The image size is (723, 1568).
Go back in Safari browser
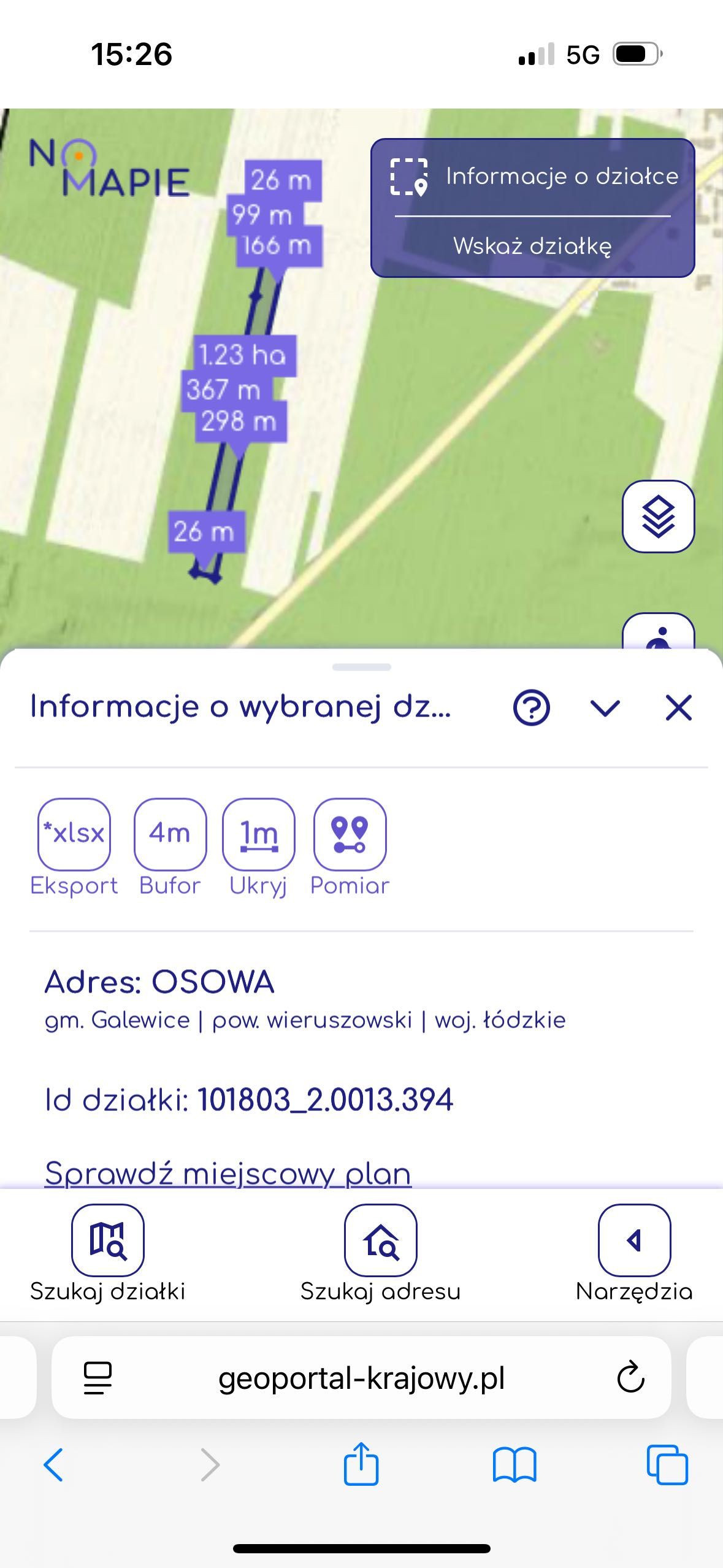coord(53,1465)
